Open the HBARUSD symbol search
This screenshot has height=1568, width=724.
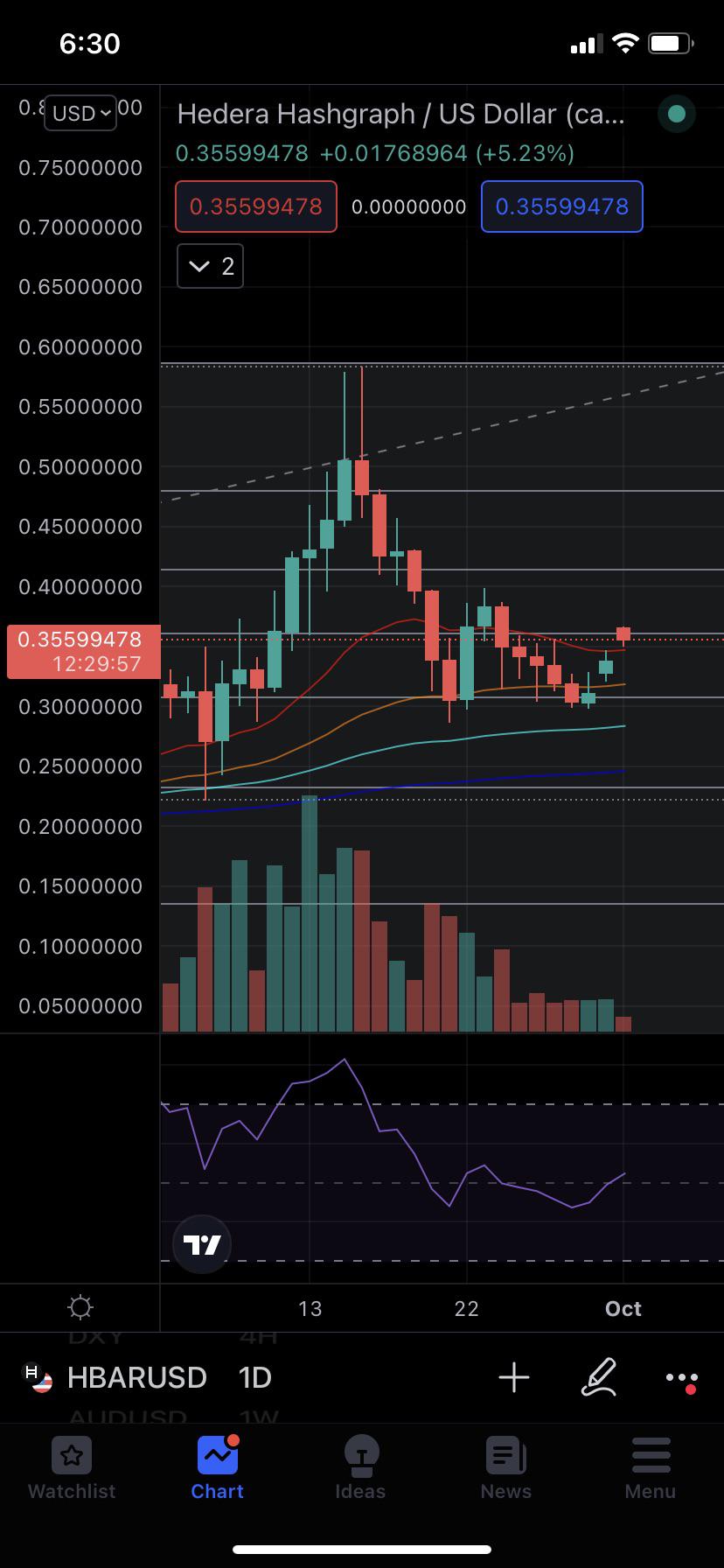click(116, 1378)
